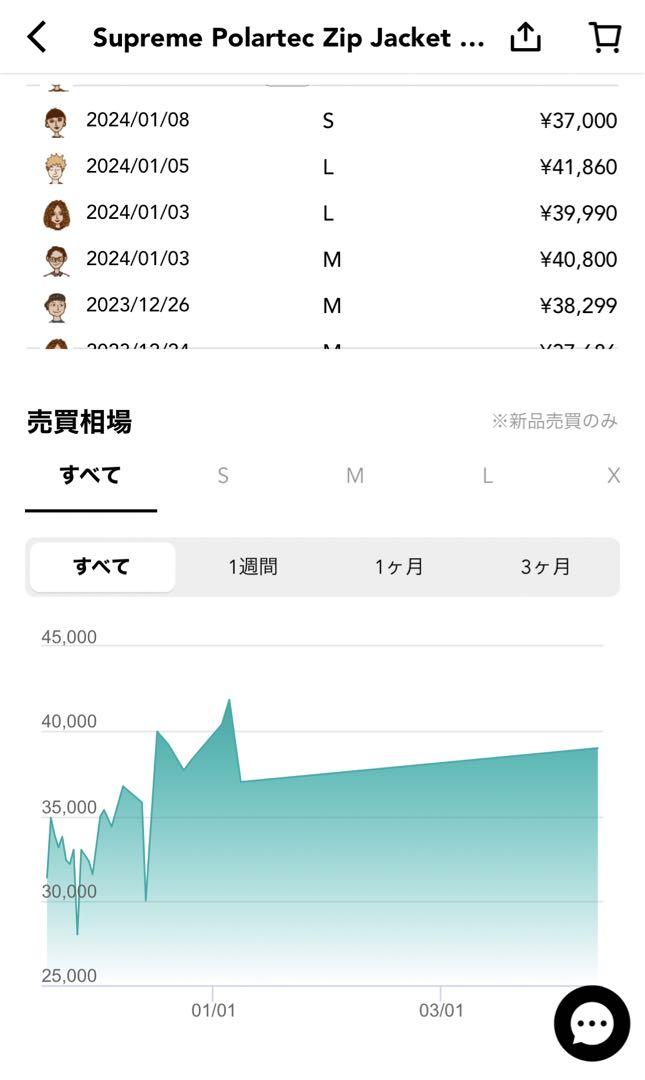
Task: Select the 3ヶ月 period
Action: [x=545, y=567]
